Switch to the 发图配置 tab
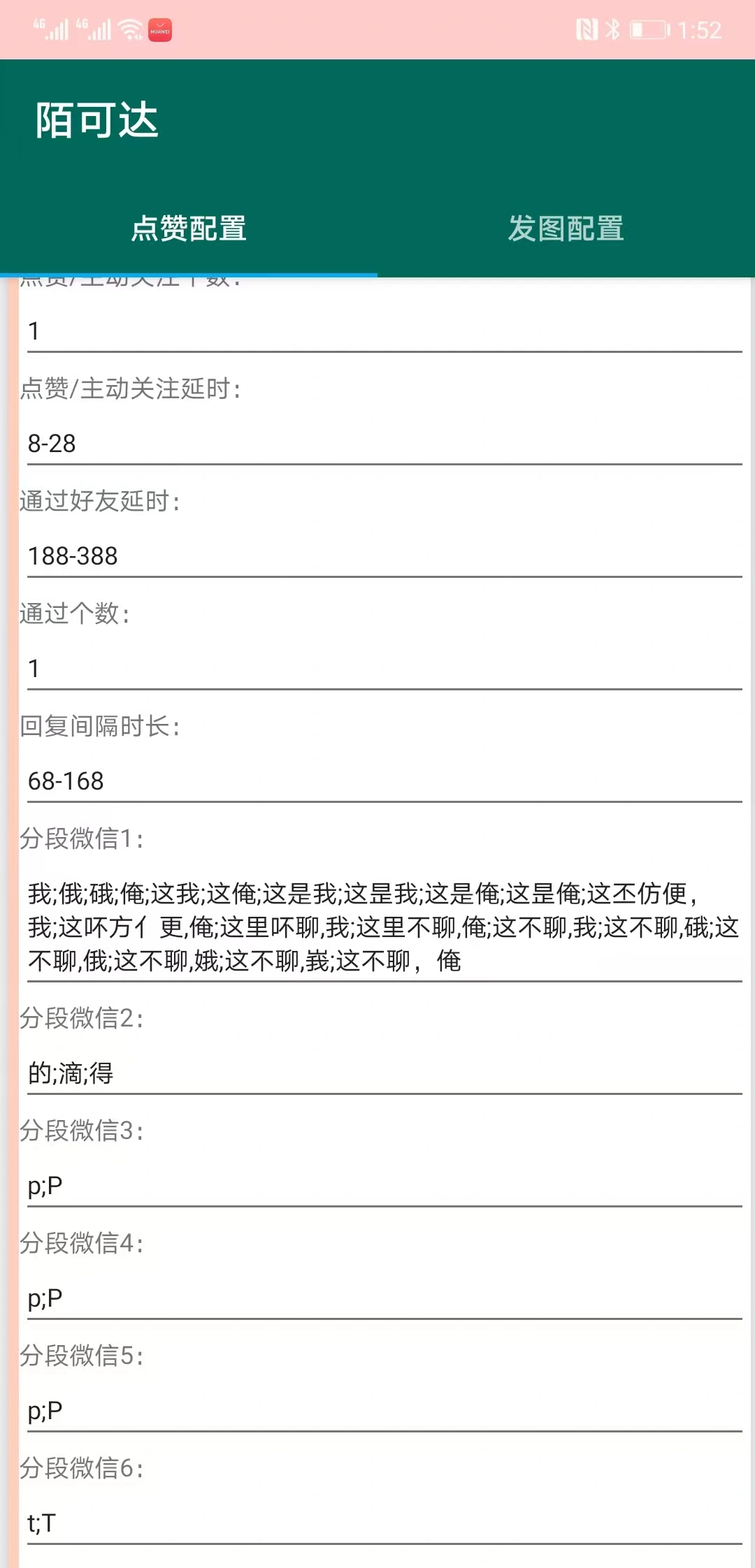The height and width of the screenshot is (1568, 755). pos(566,228)
